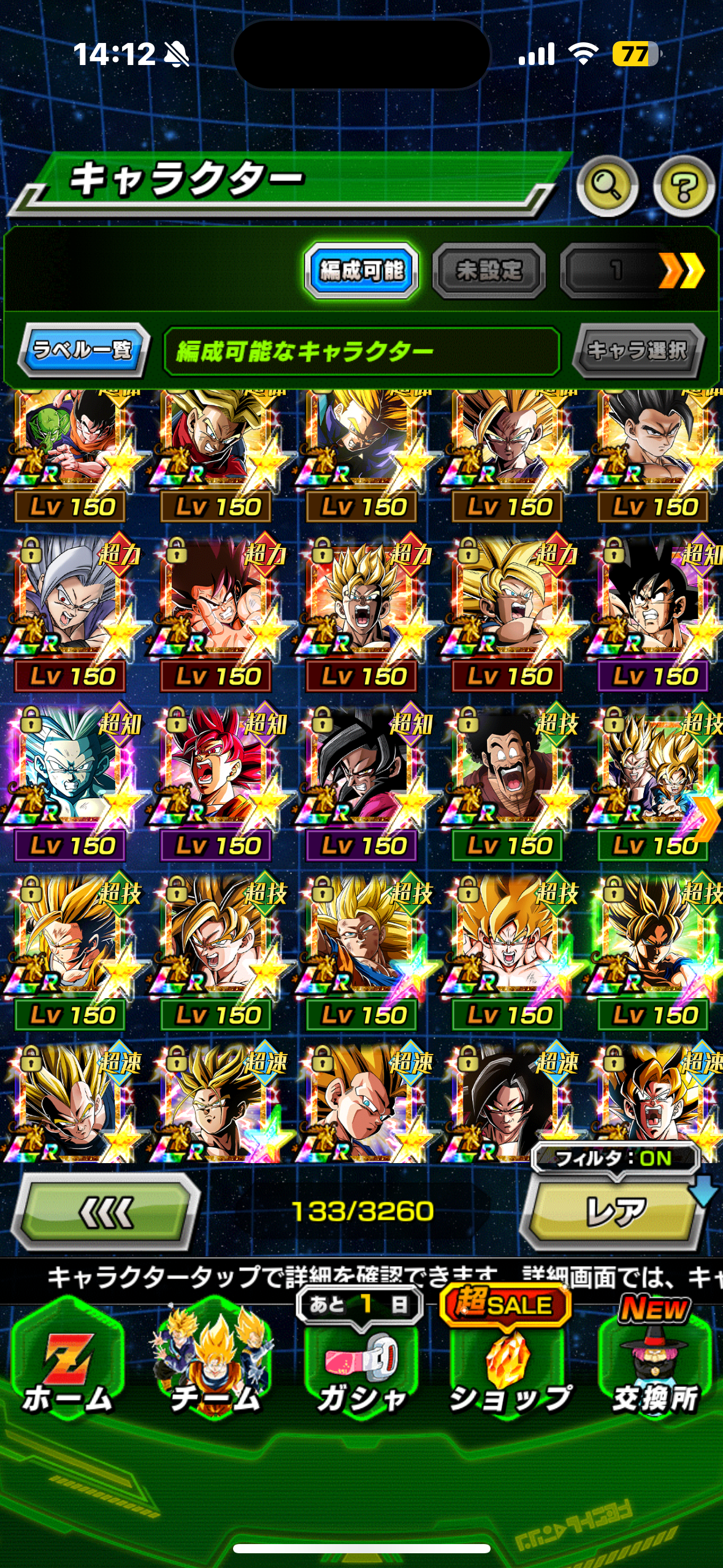Tap the label 1 tab with the arrow
Screen dimensions: 723x1568
tap(633, 270)
